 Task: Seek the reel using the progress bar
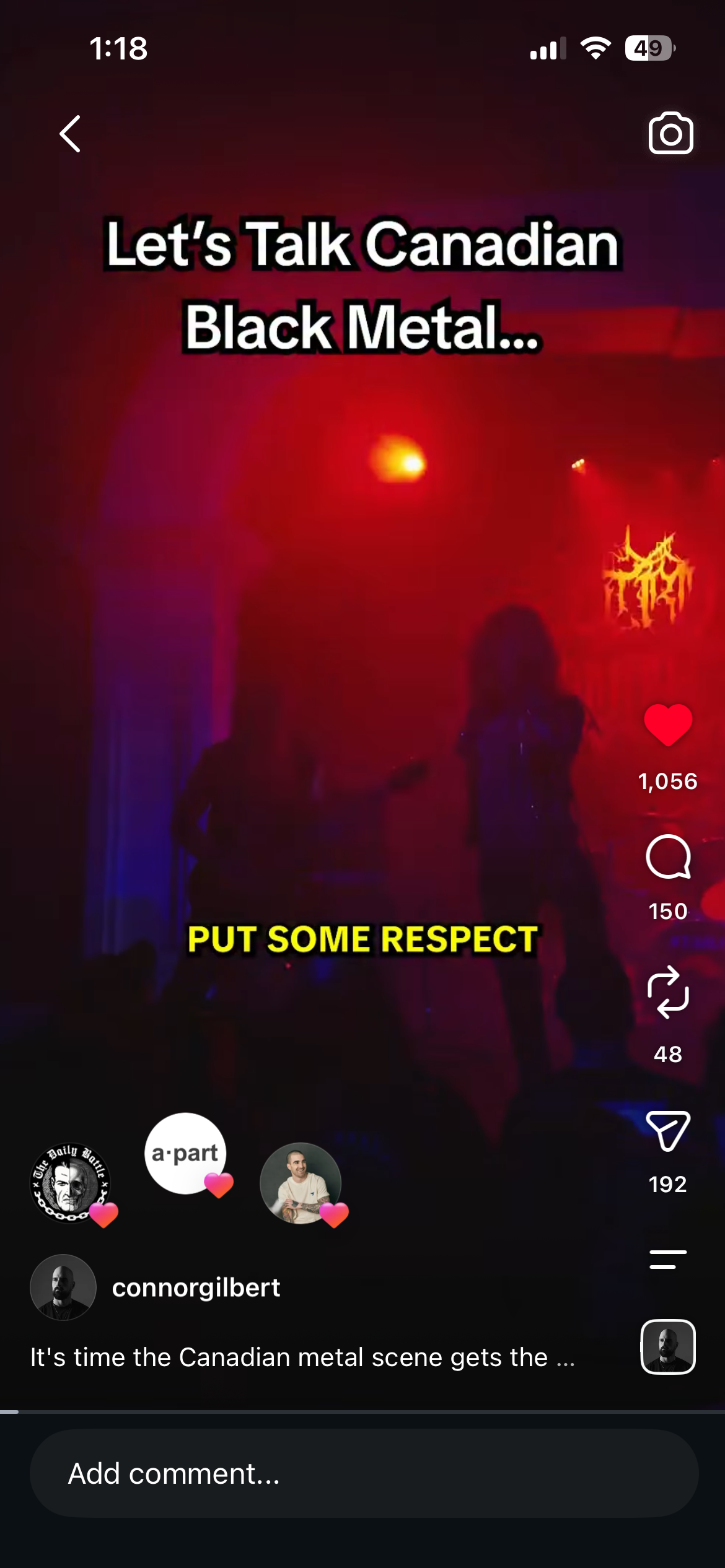[362, 1411]
